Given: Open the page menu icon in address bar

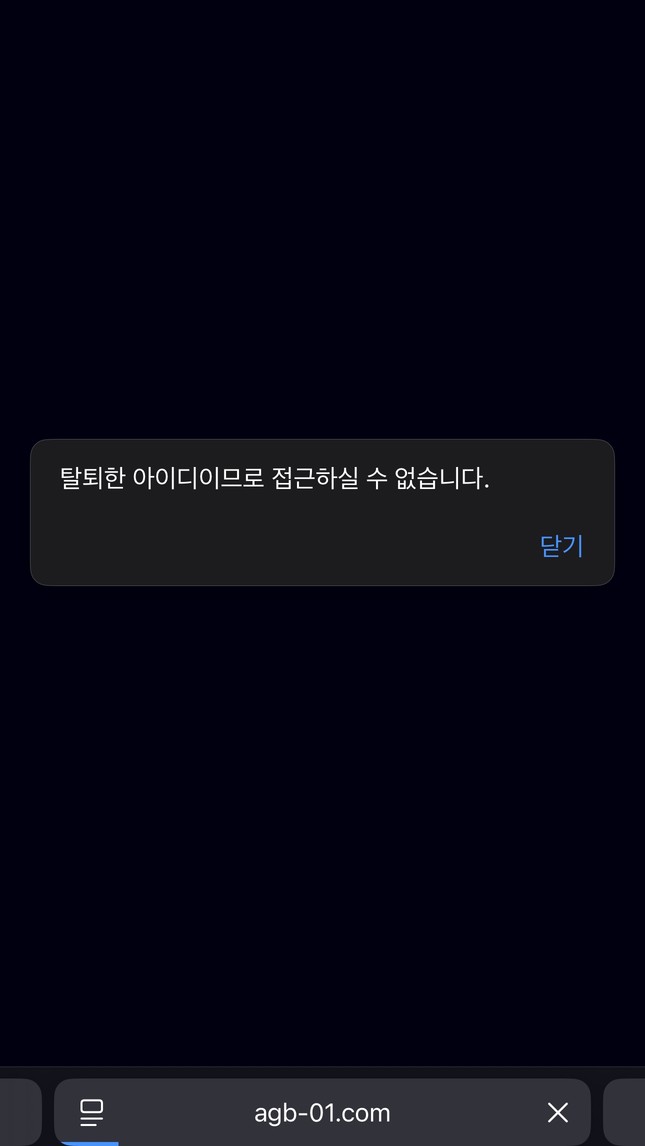Looking at the screenshot, I should (92, 1112).
